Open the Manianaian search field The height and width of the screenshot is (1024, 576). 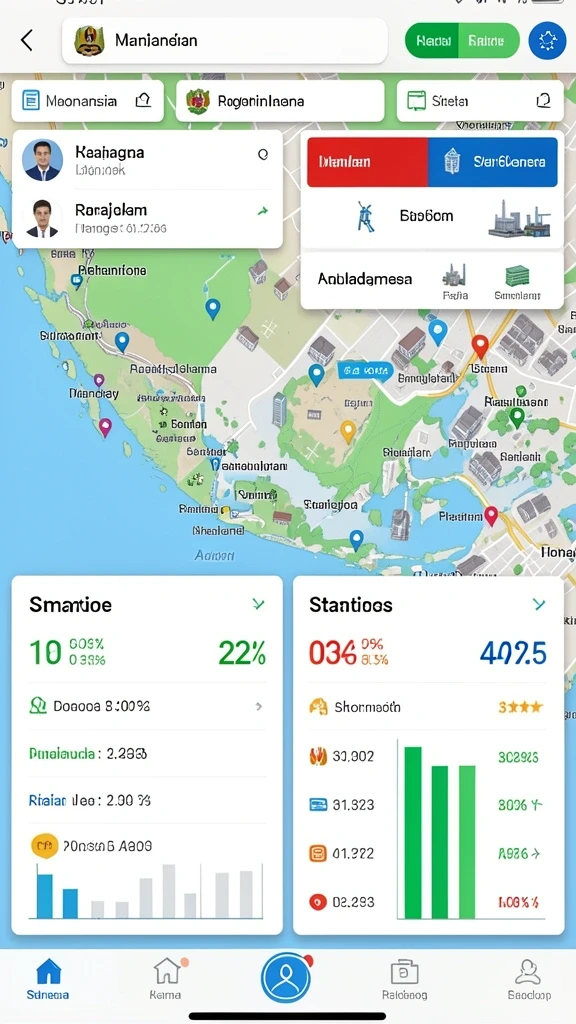click(x=225, y=40)
